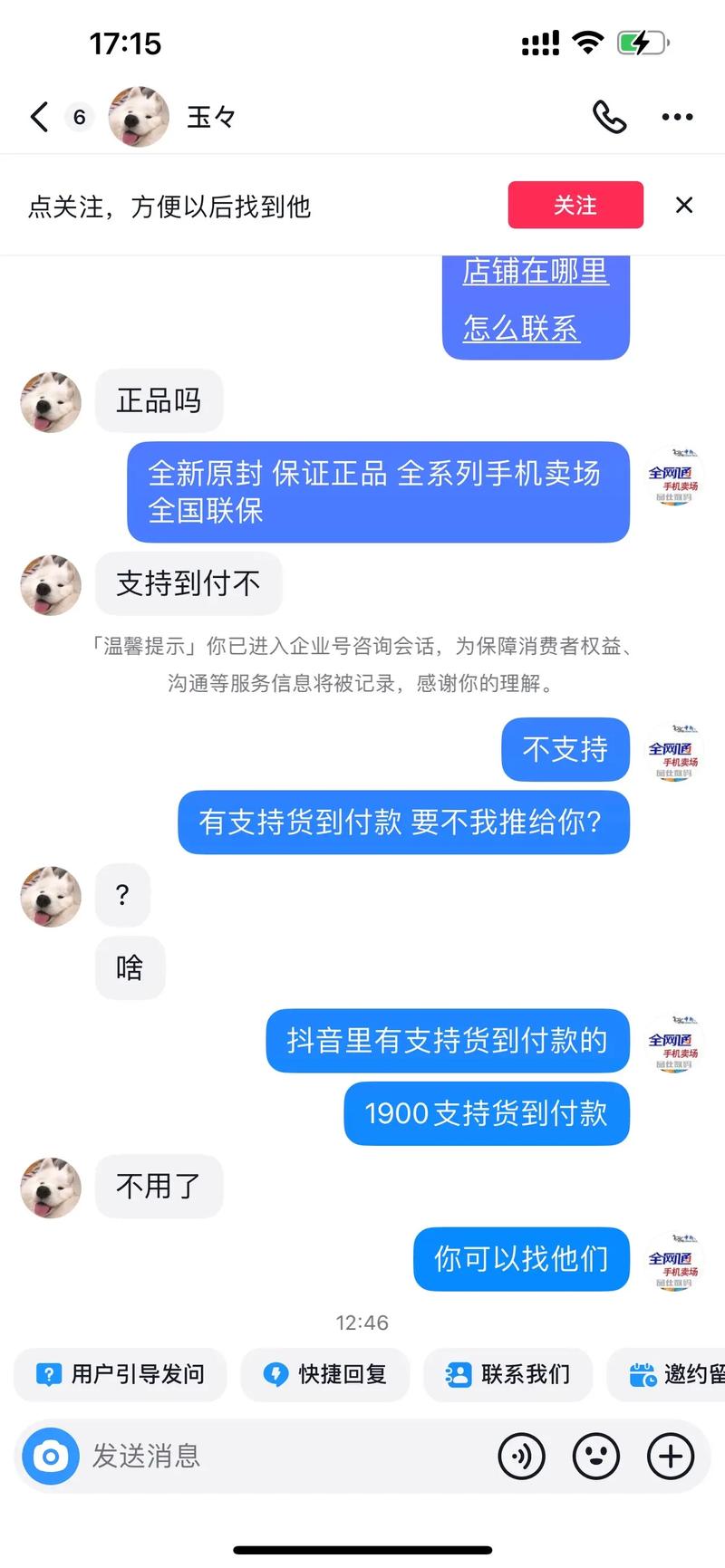Open the plus attachment menu
The height and width of the screenshot is (1568, 725).
671,1457
